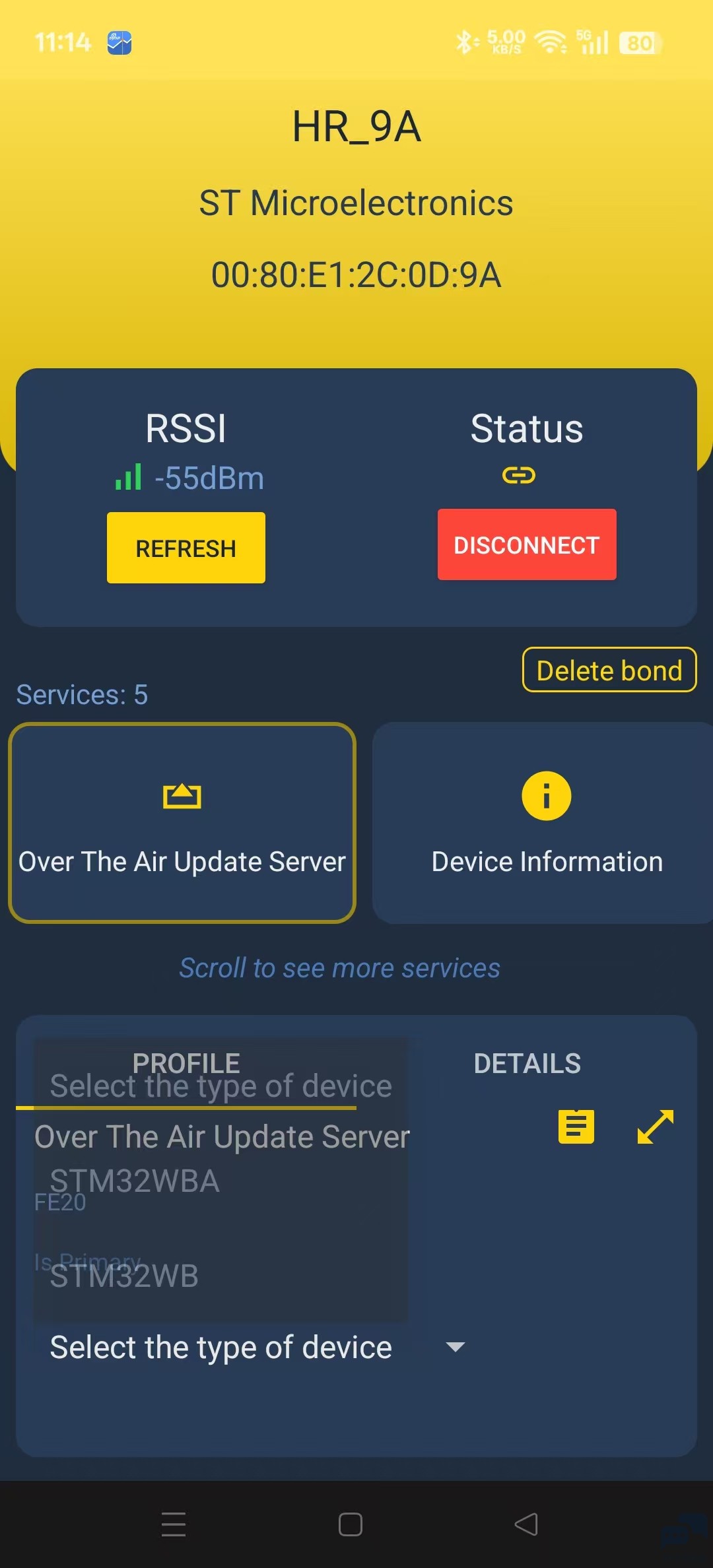713x1568 pixels.
Task: Open the Device Information service card
Action: click(x=546, y=822)
